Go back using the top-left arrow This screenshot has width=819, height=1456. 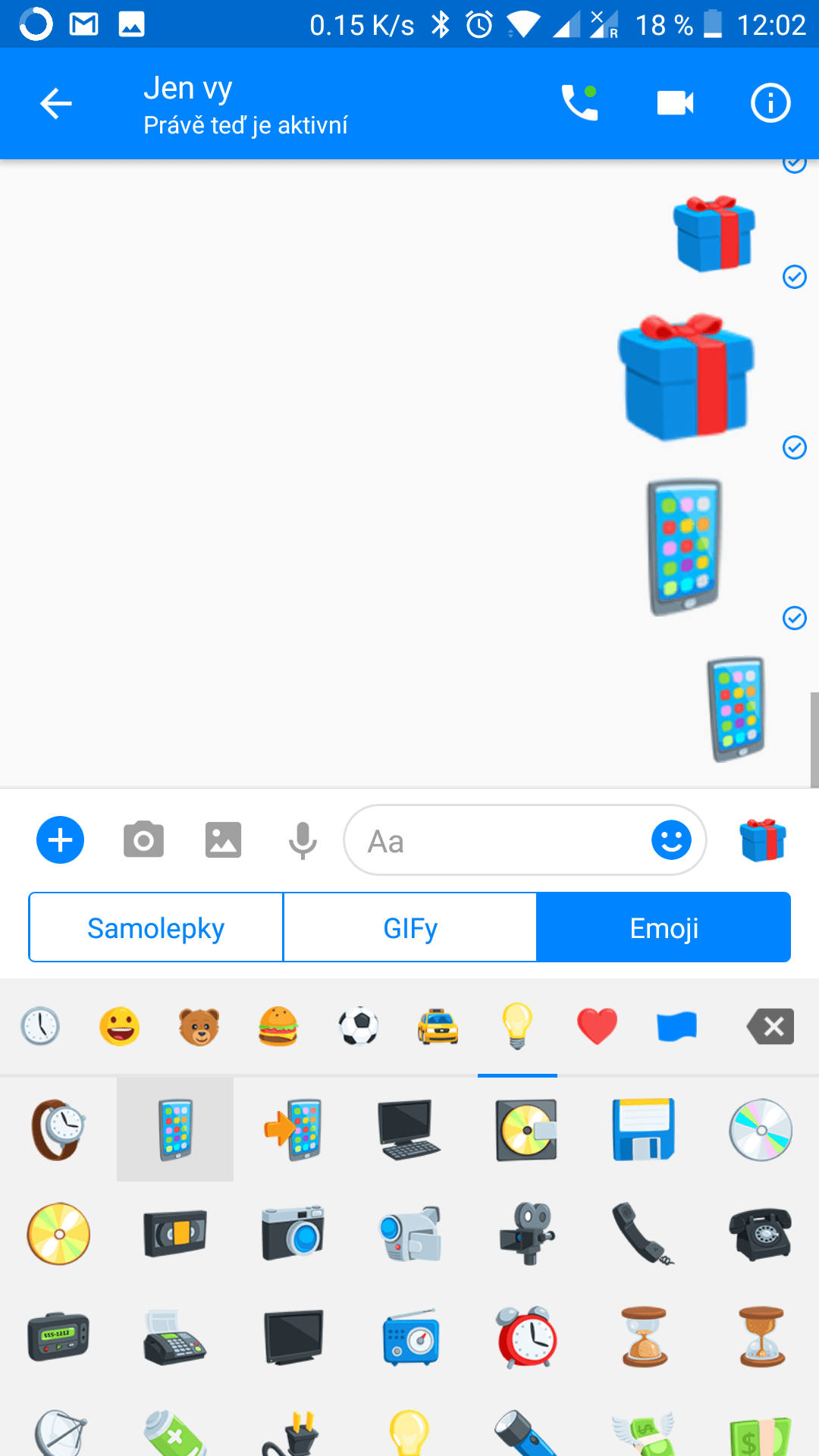(55, 104)
